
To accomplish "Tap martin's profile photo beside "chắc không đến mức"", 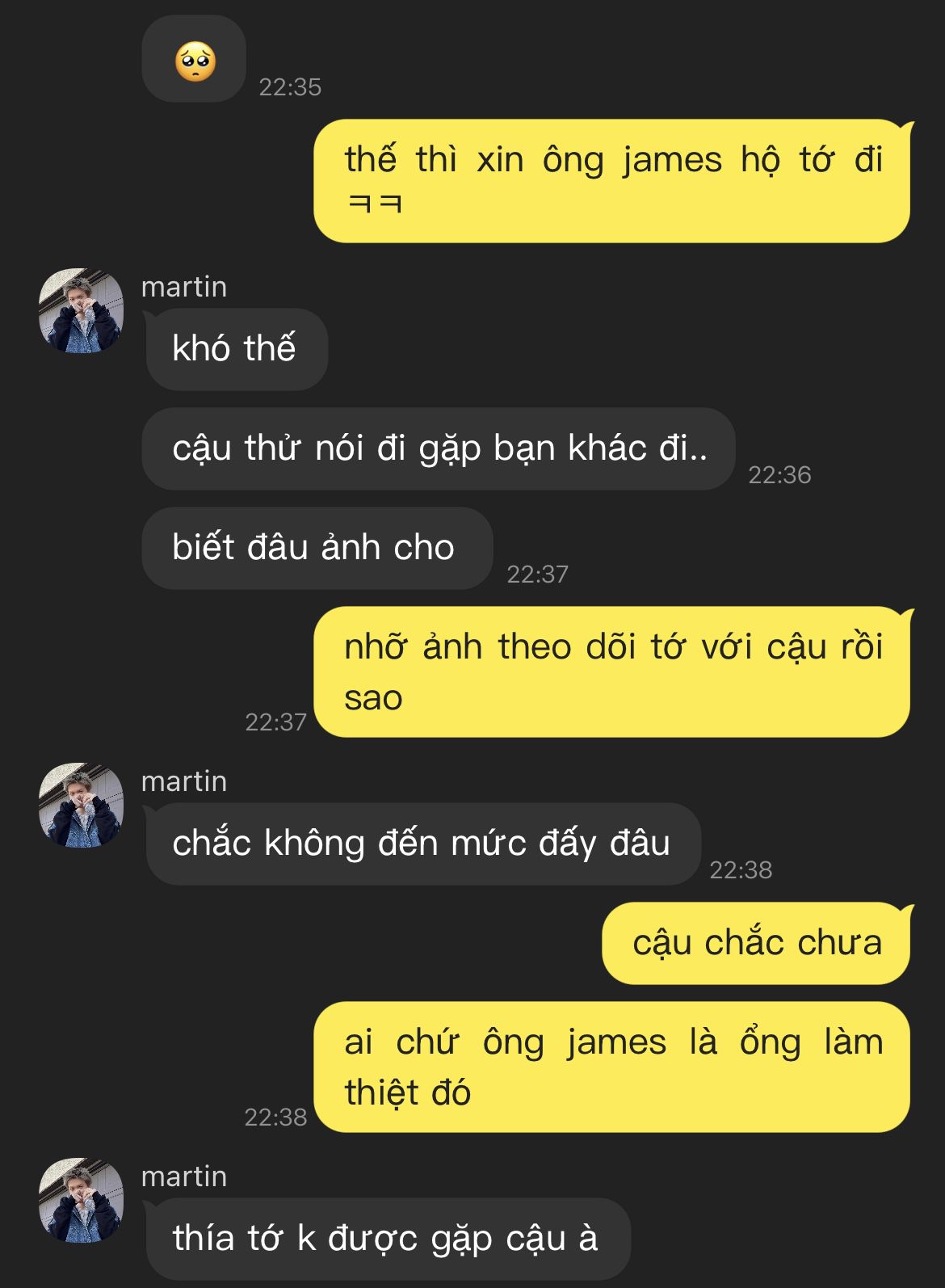I will pyautogui.click(x=81, y=806).
